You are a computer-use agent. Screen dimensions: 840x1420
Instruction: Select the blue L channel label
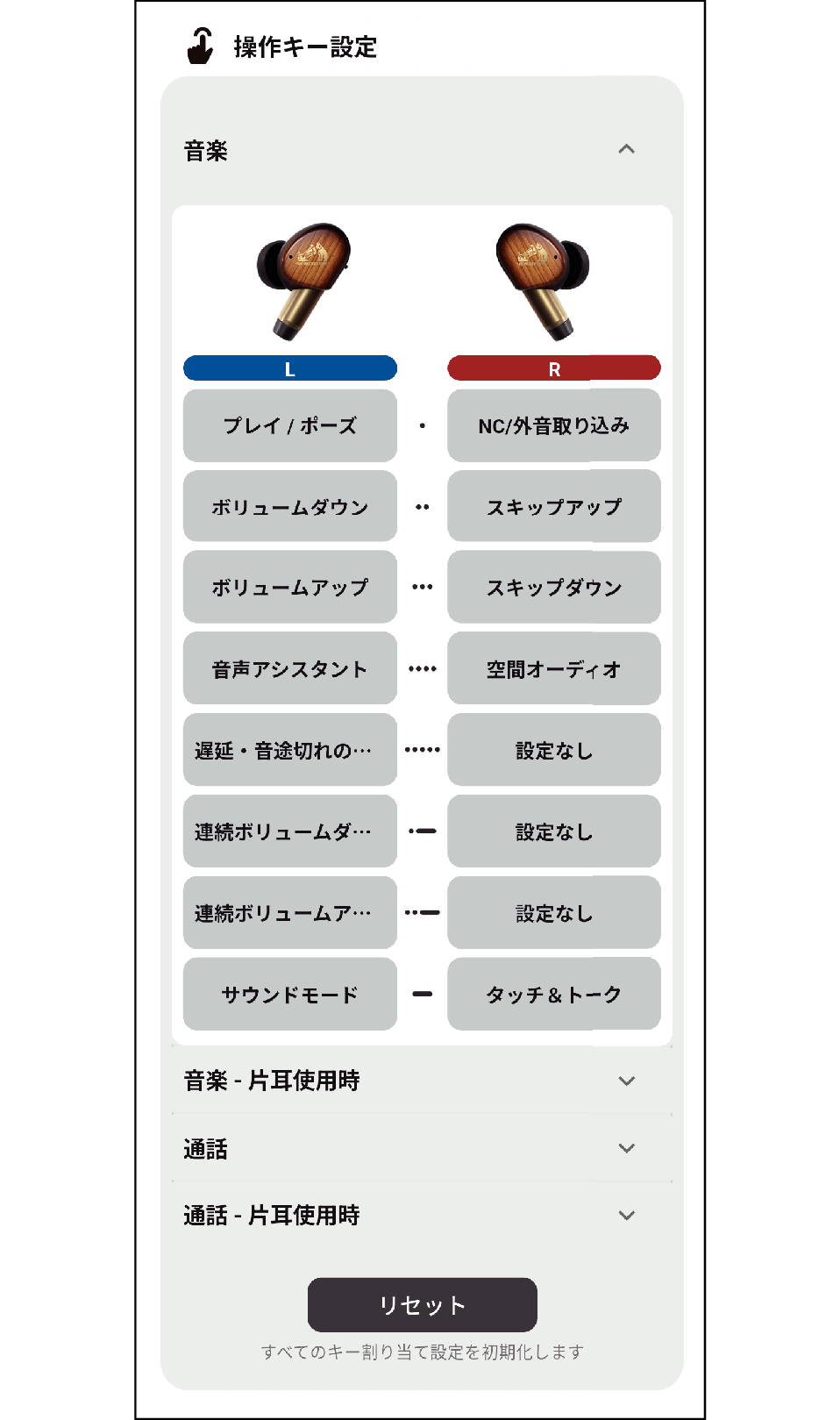[289, 368]
